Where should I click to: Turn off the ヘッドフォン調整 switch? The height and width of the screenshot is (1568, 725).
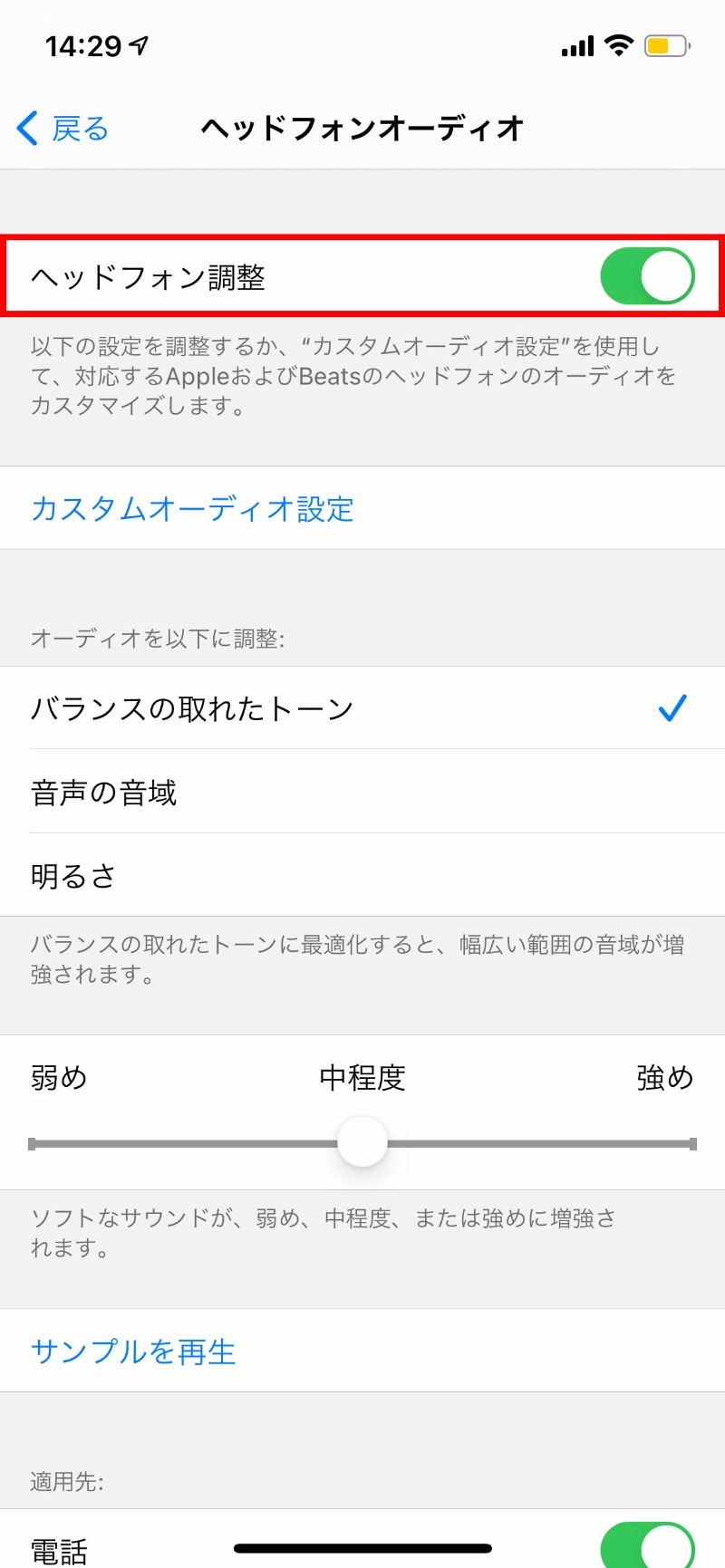647,276
